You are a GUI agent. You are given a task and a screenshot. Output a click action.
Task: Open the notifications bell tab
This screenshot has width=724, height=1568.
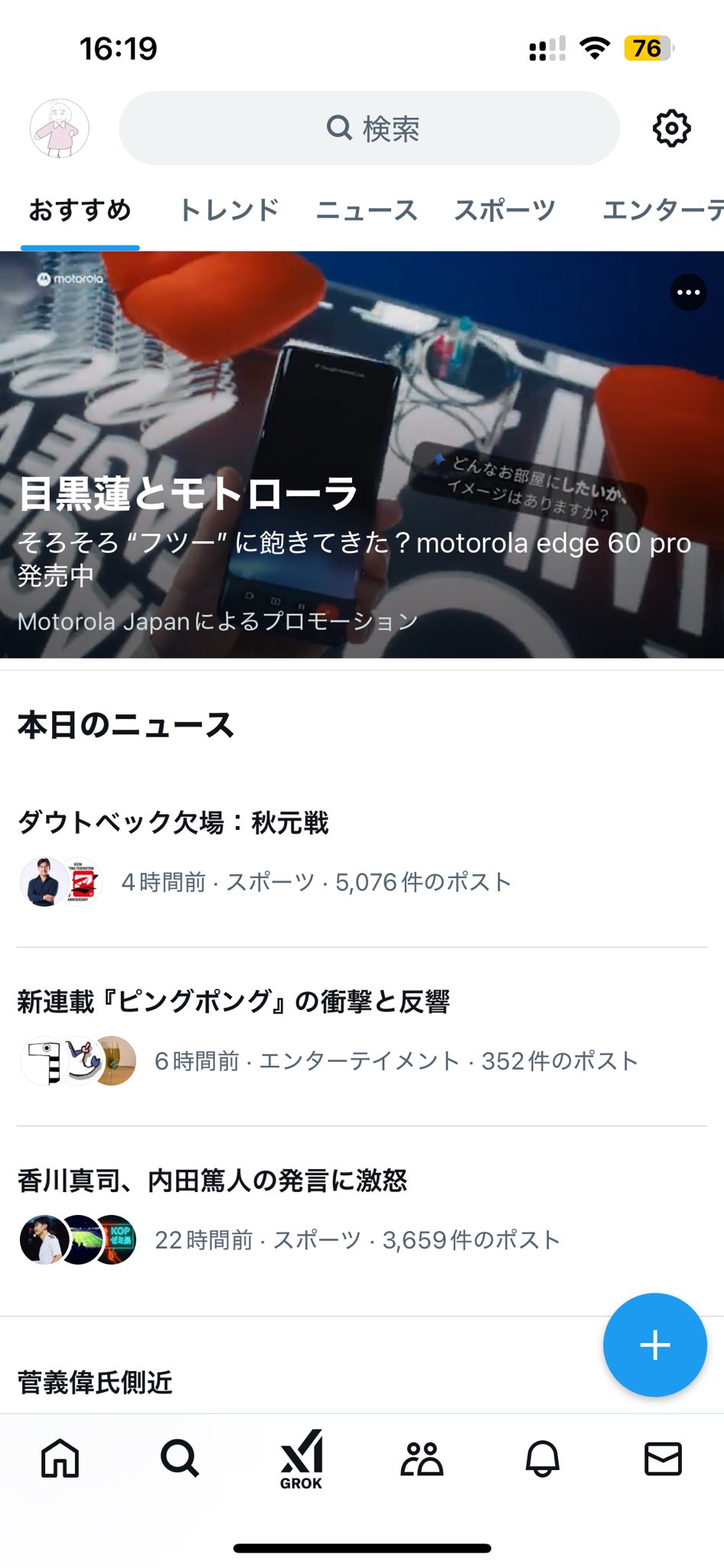point(542,1459)
